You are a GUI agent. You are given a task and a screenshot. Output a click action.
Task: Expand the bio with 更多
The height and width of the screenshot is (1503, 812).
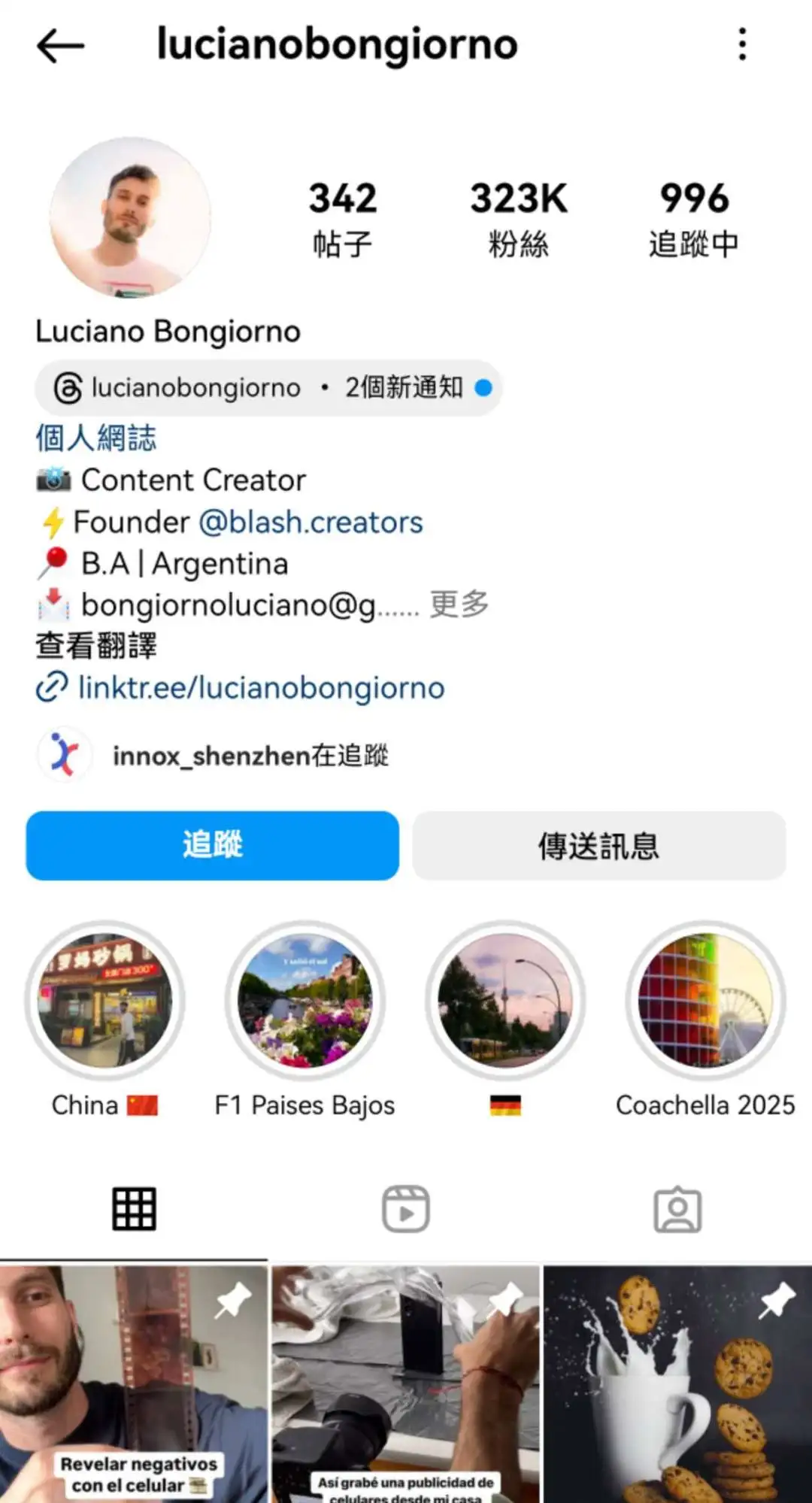click(459, 605)
